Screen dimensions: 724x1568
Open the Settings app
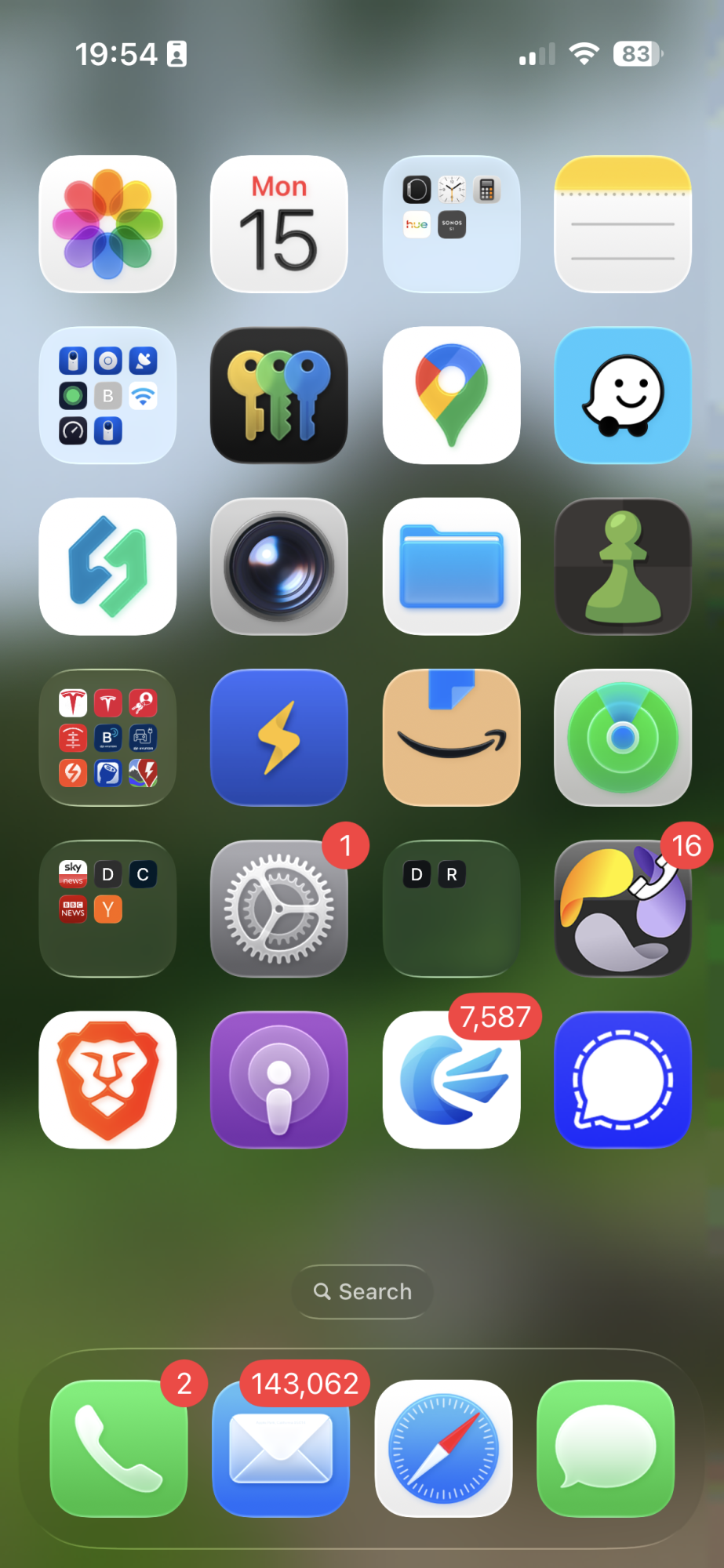coord(278,909)
